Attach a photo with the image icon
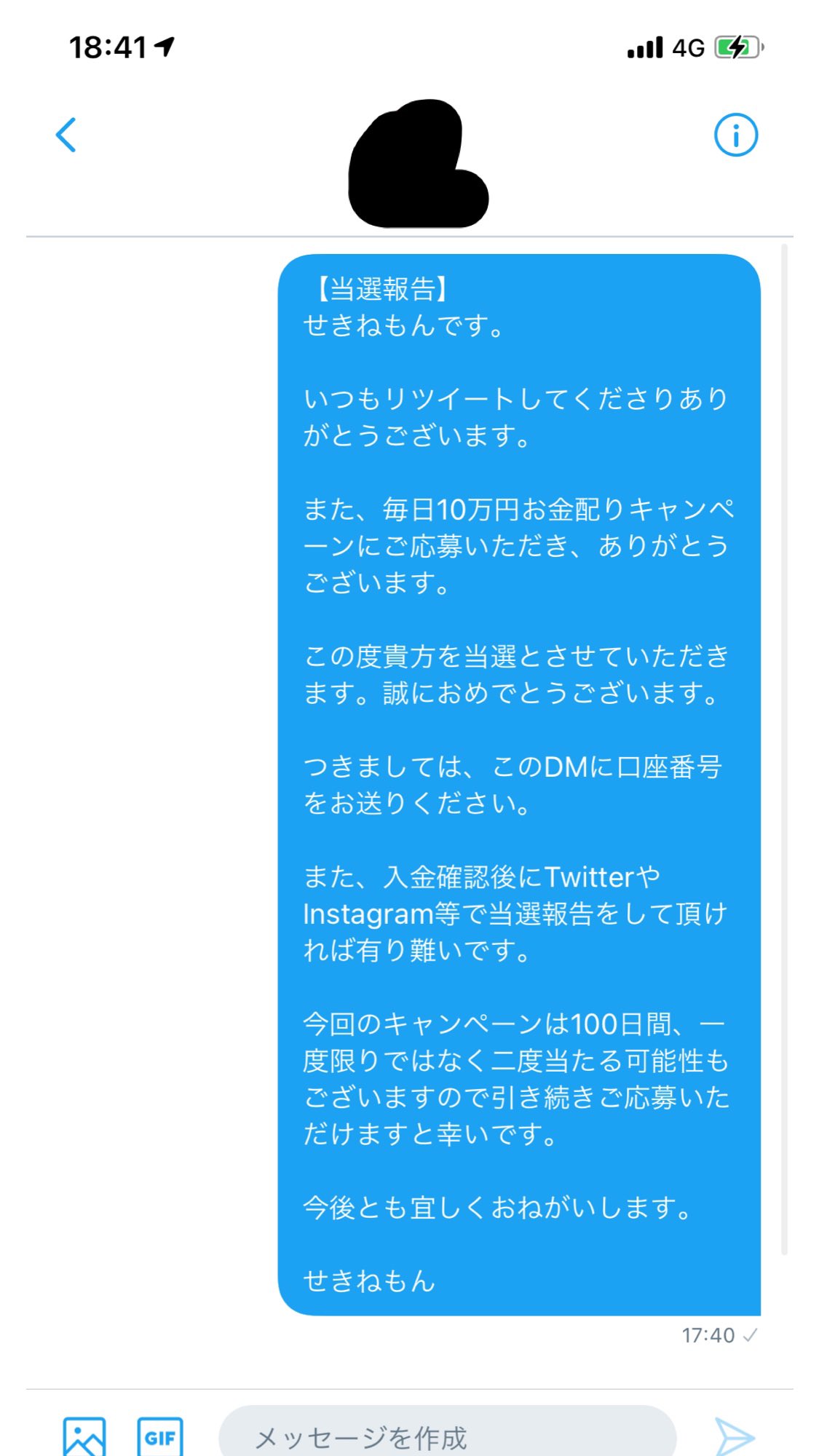The image size is (819, 1456). (x=84, y=1436)
